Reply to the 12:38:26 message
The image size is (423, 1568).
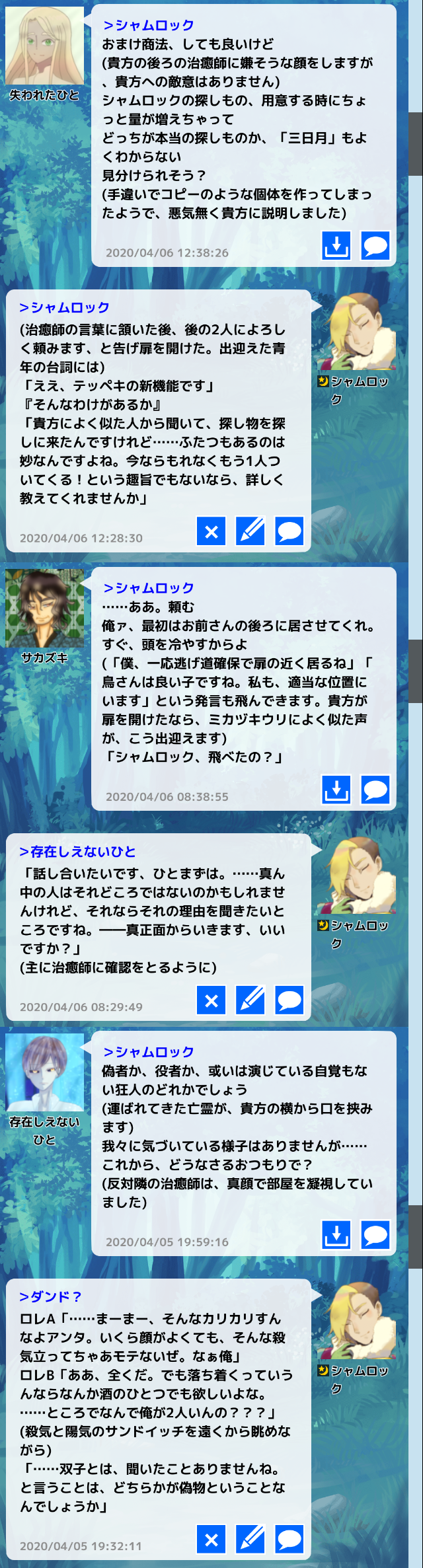coord(375,246)
